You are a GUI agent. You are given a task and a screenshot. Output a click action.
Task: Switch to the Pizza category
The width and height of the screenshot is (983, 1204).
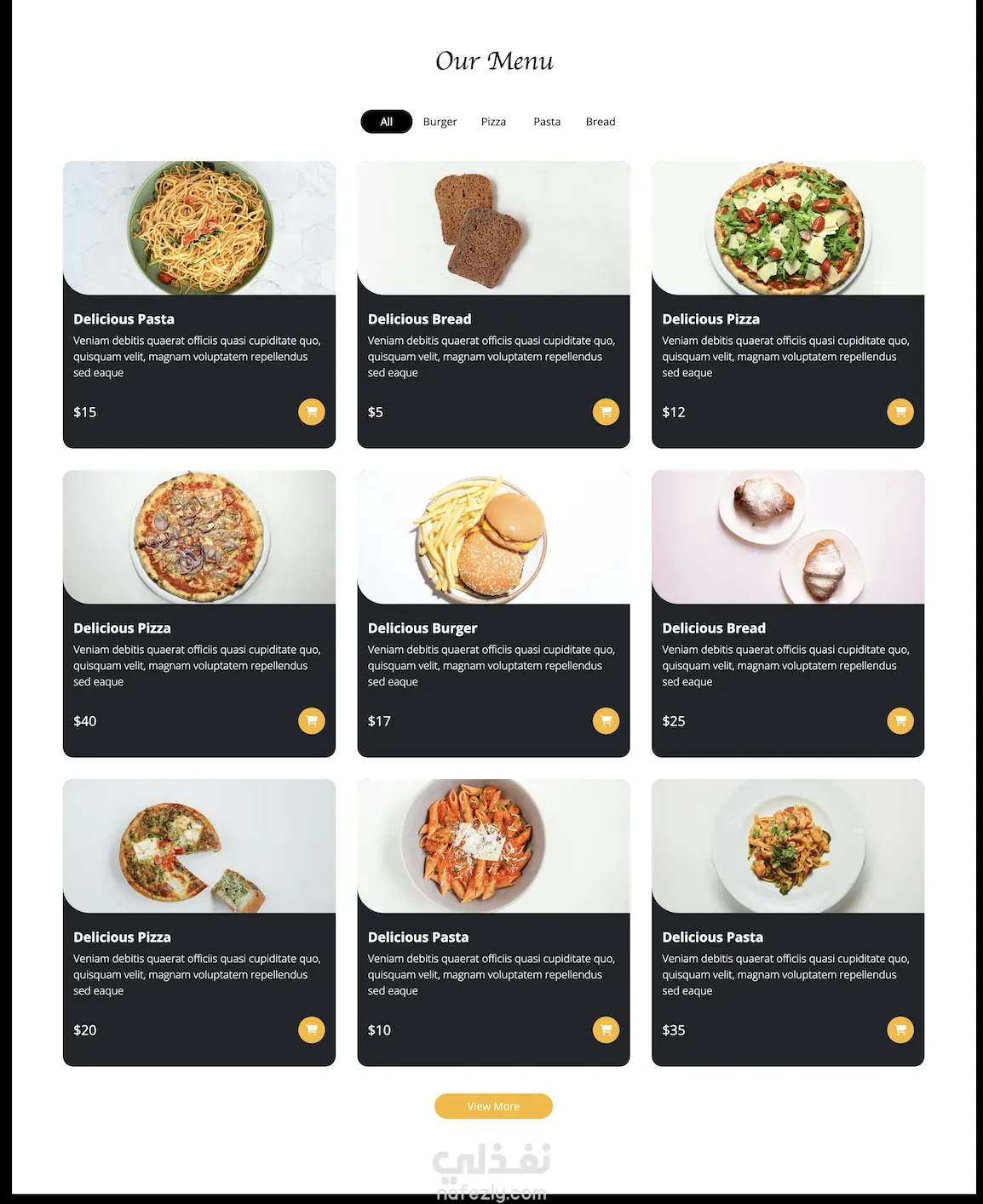pos(493,122)
